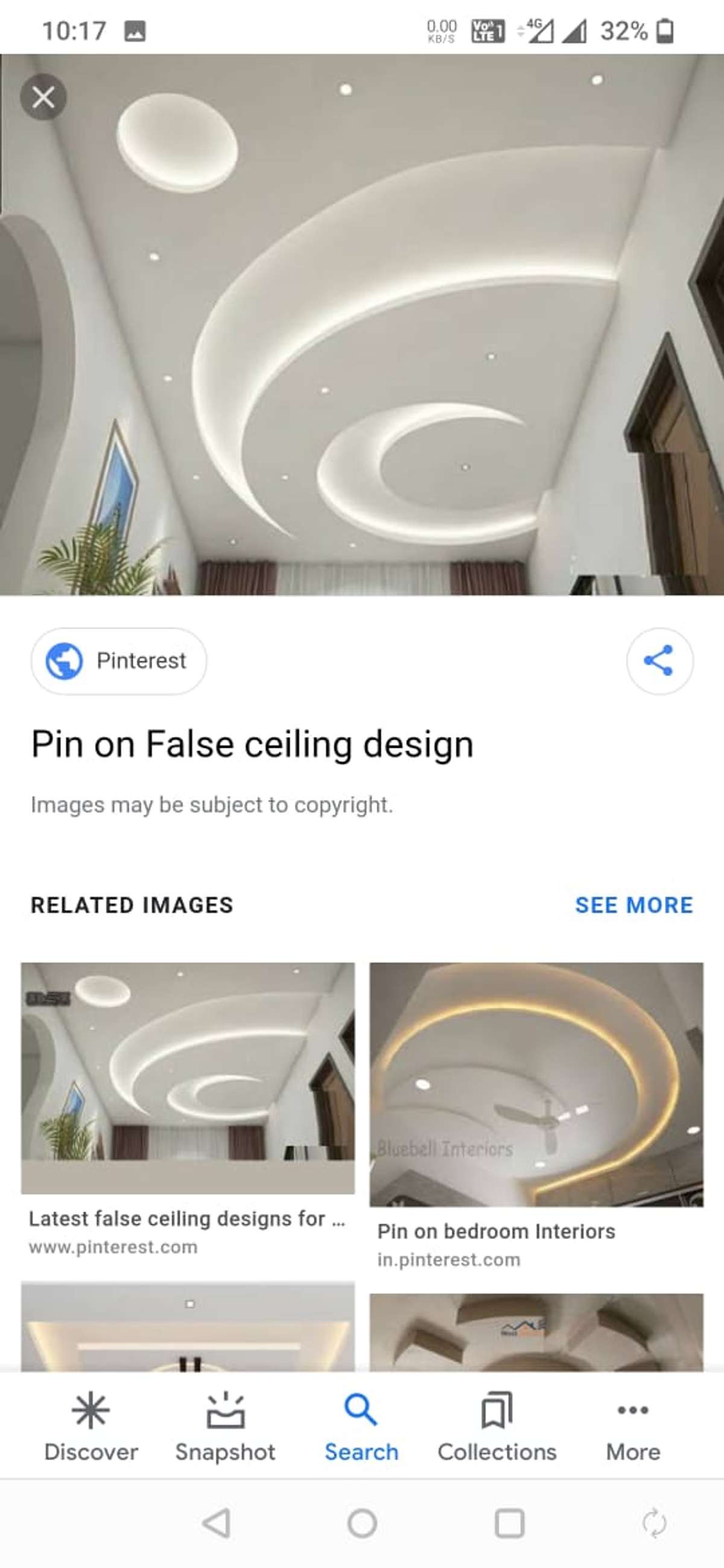Visit the Pinterest source page
Viewport: 724px width, 1568px height.
[x=119, y=661]
